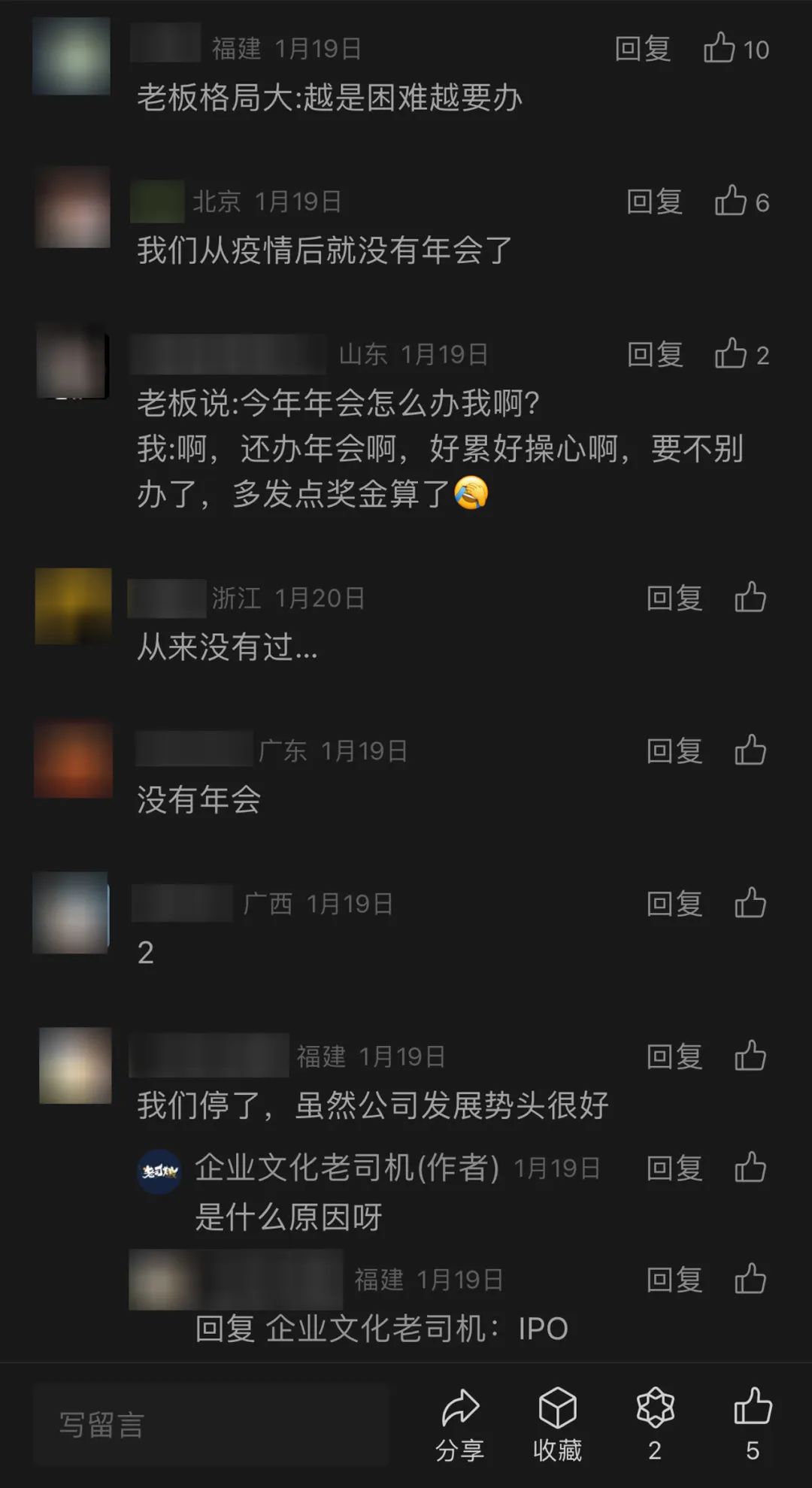Open 企业文化老司机 author avatar
This screenshot has height=1488, width=812.
click(x=159, y=1171)
